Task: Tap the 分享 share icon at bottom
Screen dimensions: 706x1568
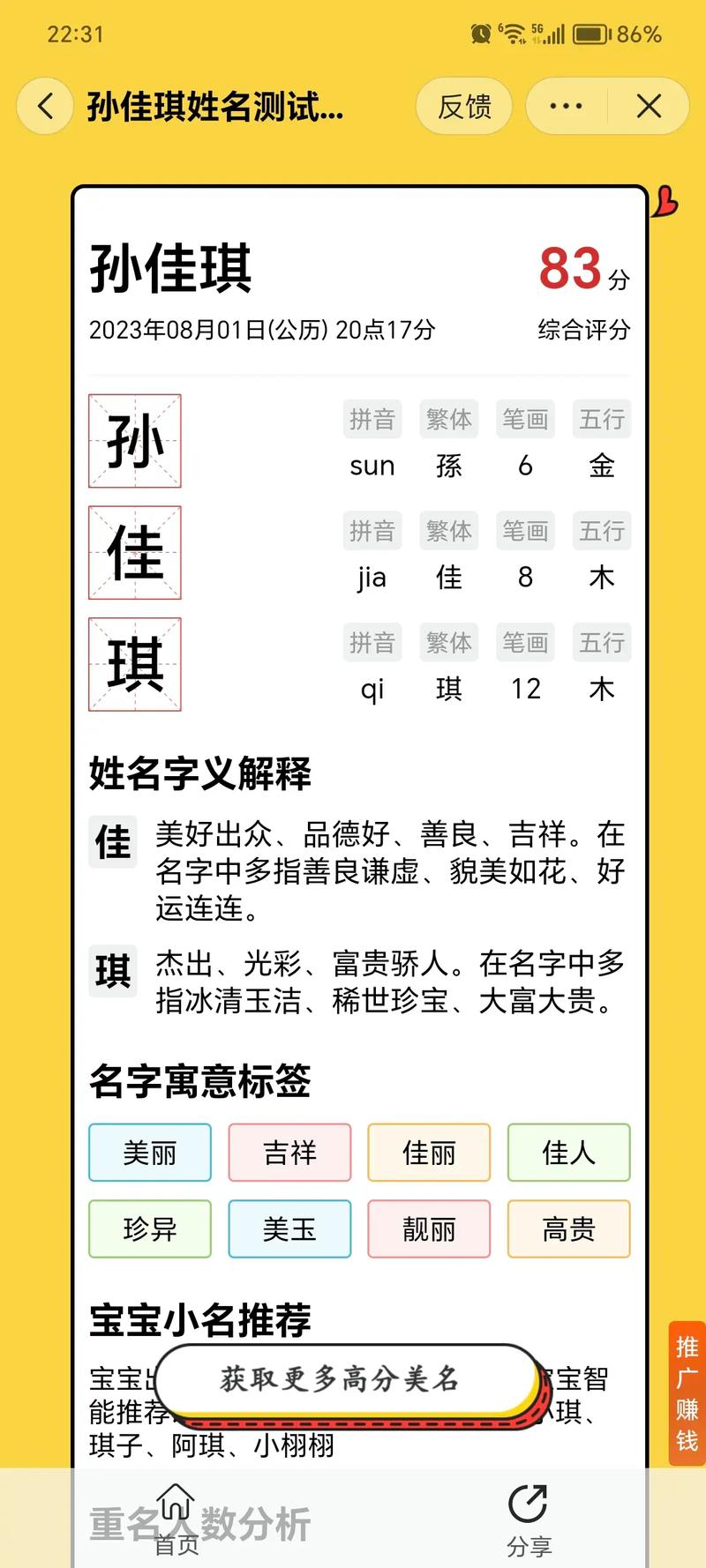Action: tap(527, 1508)
